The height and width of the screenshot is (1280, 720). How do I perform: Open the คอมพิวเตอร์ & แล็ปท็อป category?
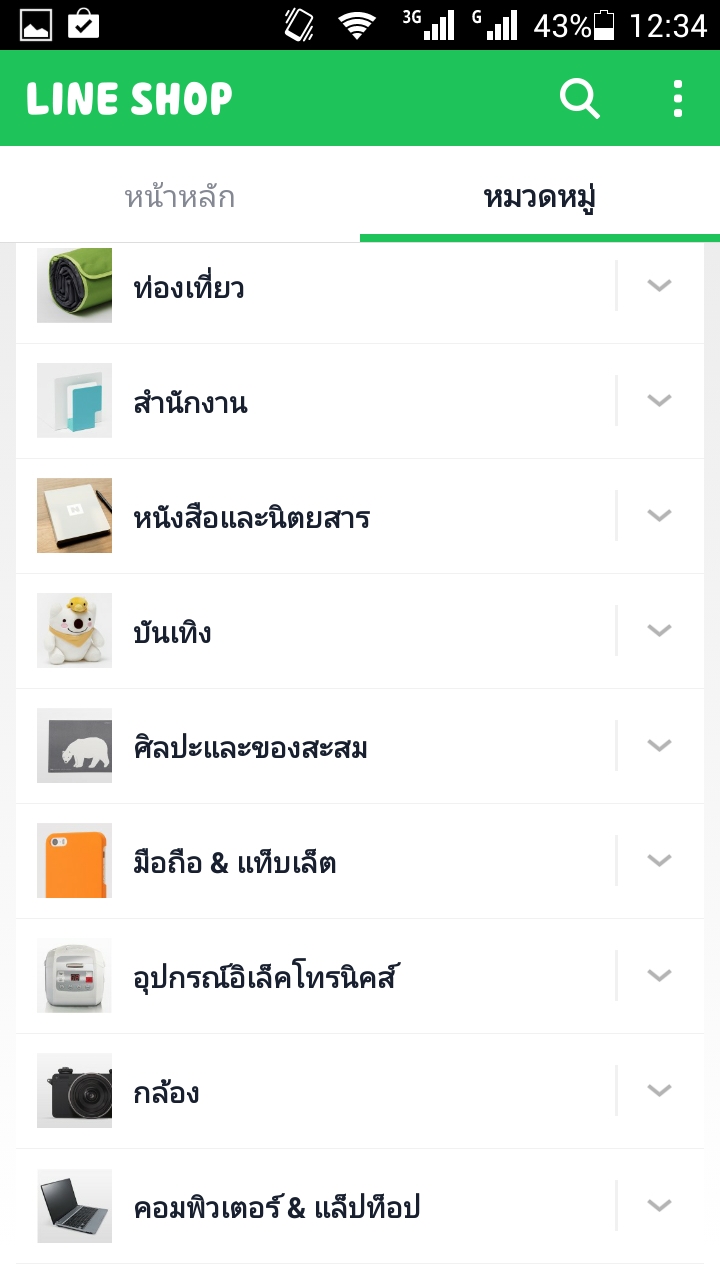[277, 1207]
